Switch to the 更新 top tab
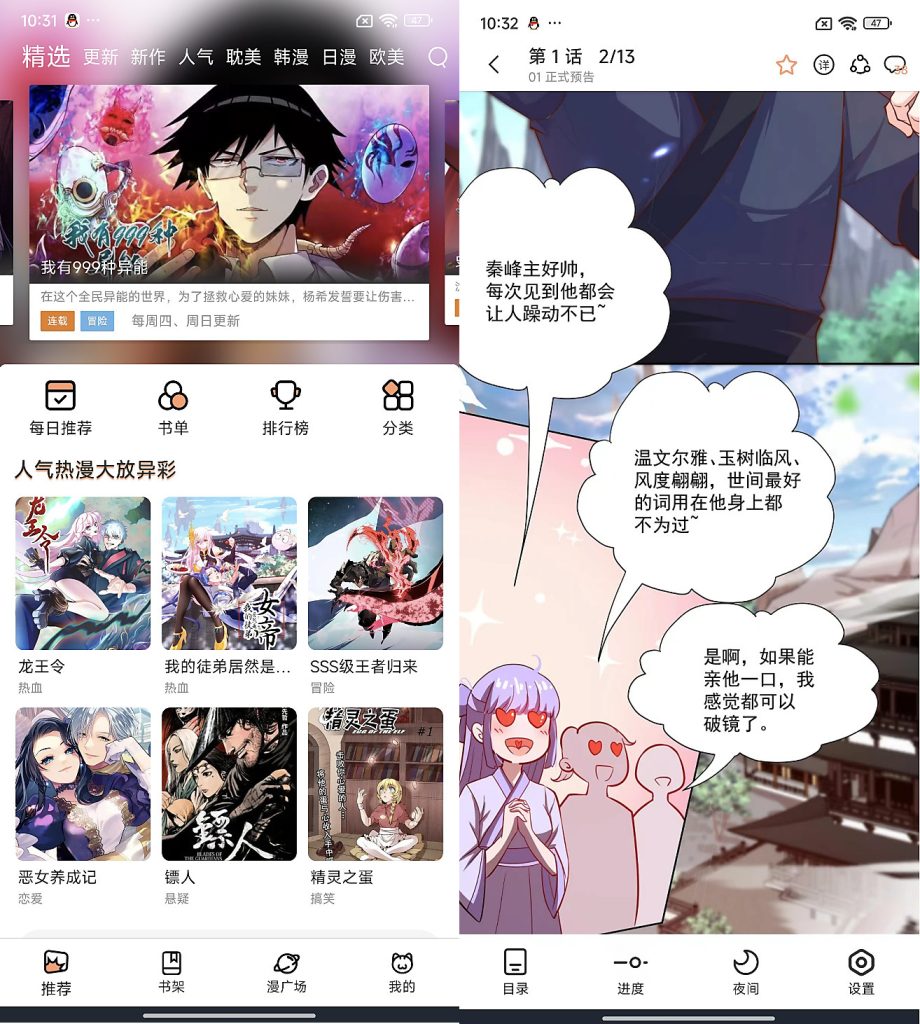This screenshot has height=1024, width=920. click(100, 57)
